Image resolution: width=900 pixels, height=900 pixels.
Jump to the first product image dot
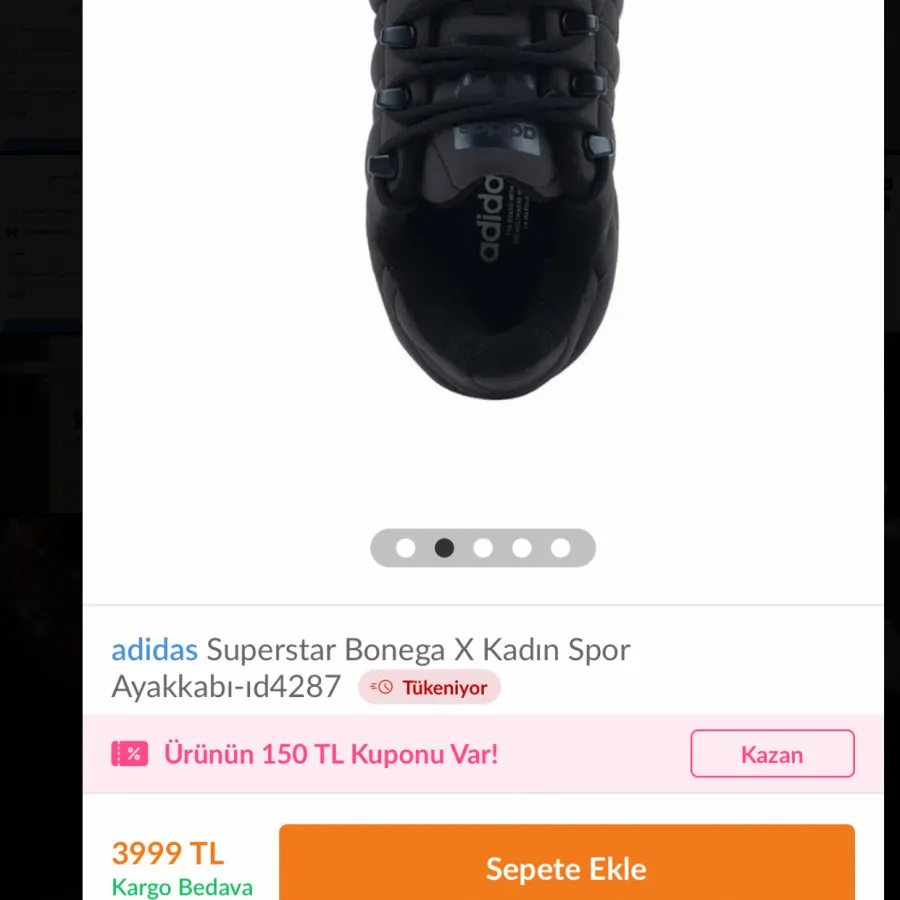405,548
